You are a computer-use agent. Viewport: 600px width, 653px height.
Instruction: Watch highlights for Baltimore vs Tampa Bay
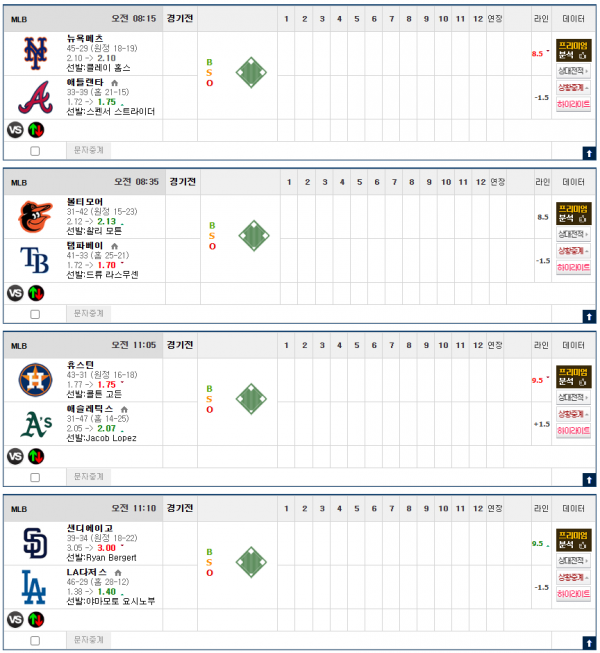click(573, 268)
